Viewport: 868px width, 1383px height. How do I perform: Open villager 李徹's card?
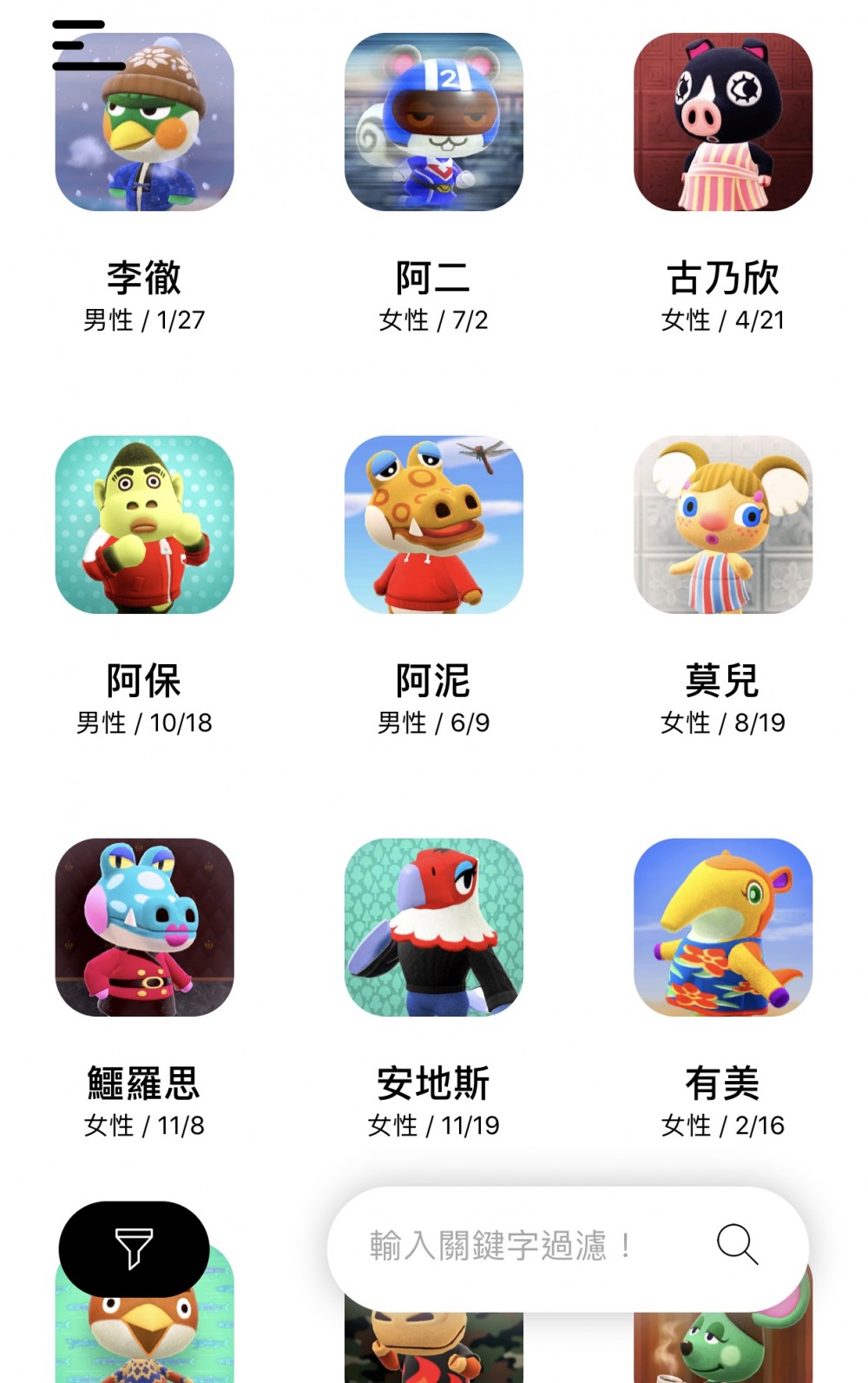[x=144, y=123]
